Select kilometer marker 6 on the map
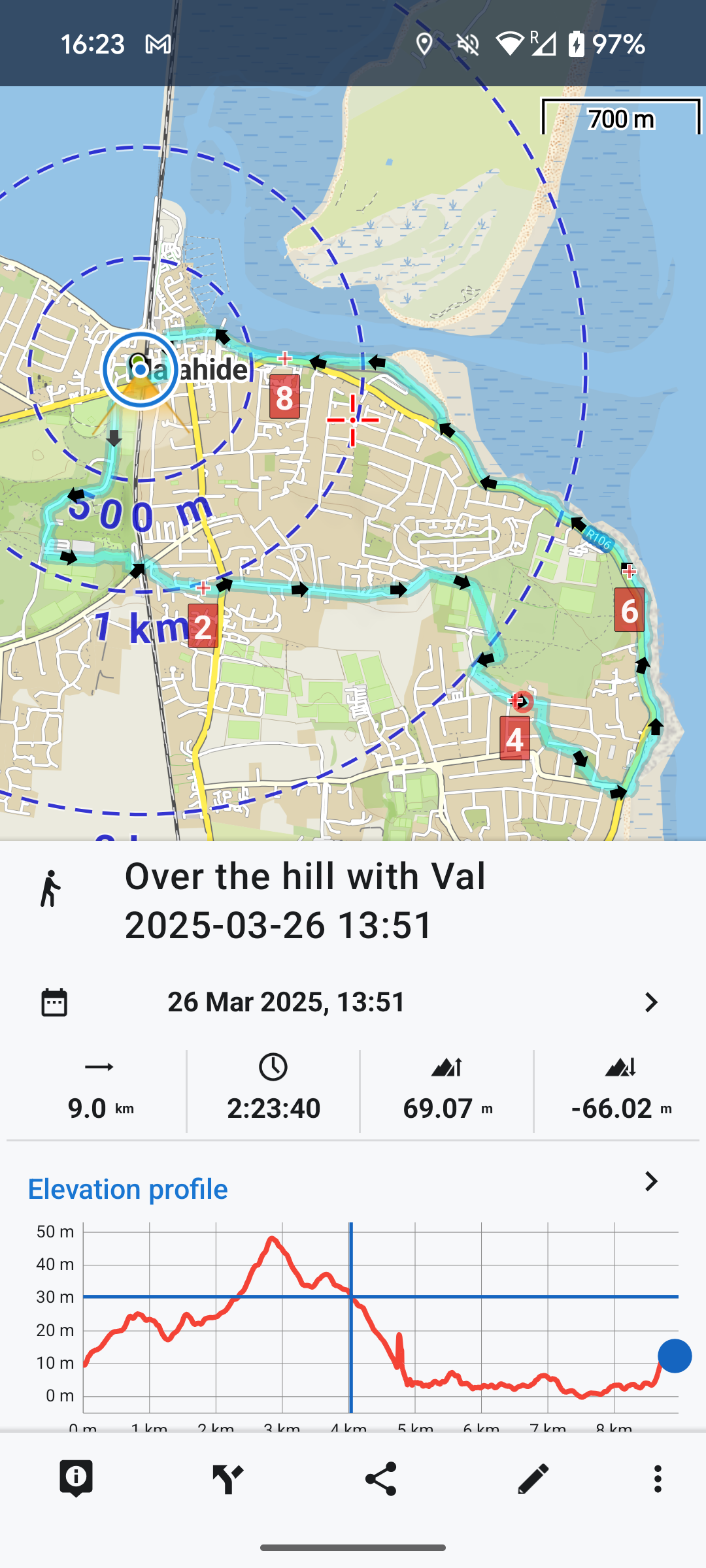The width and height of the screenshot is (706, 1568). [x=629, y=610]
